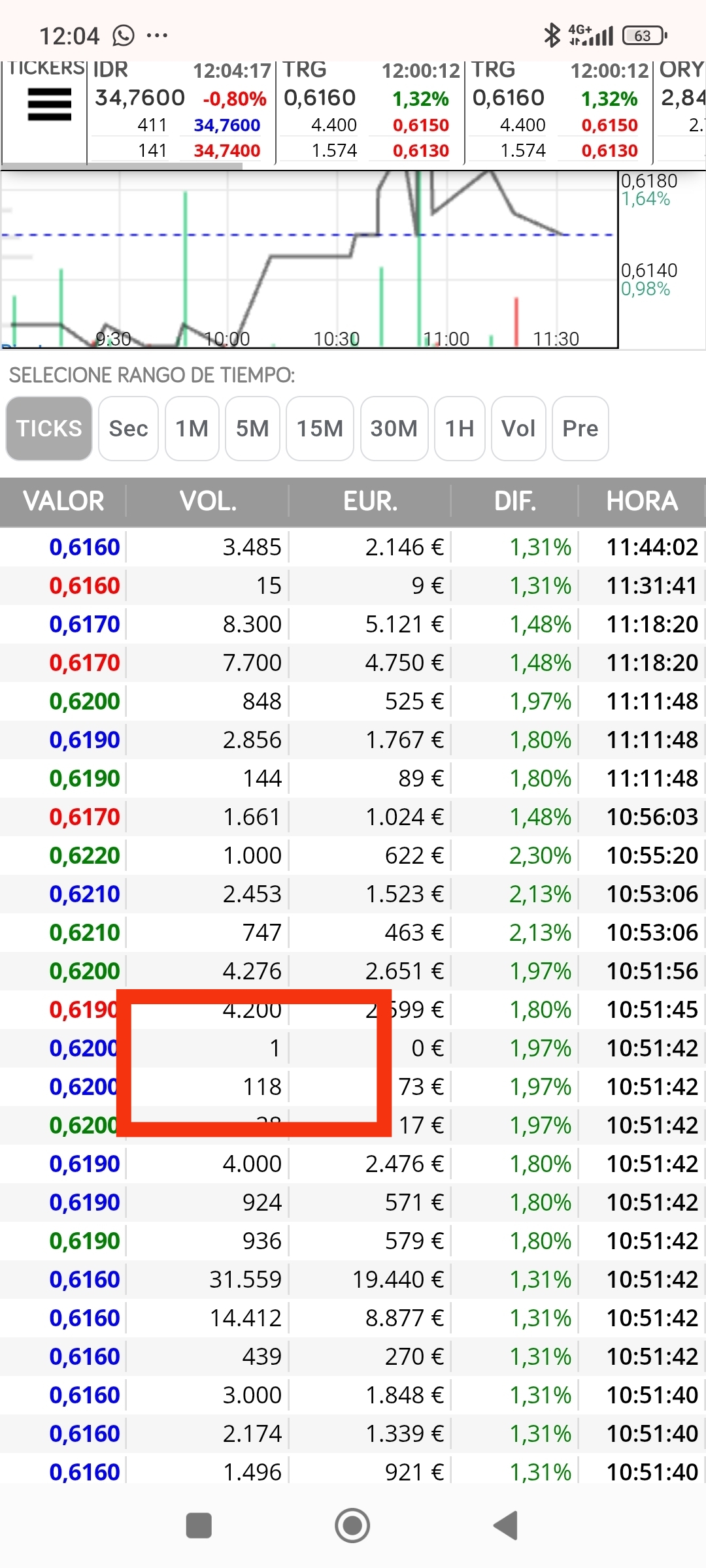Switch to the 5M time range
Image resolution: width=706 pixels, height=1568 pixels.
coord(252,429)
